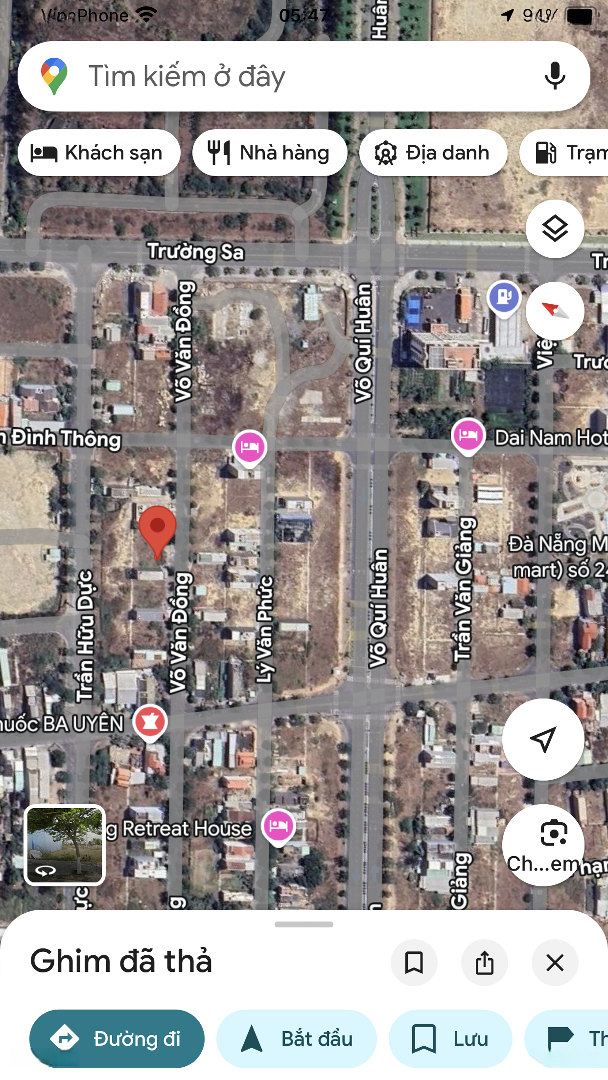Open Dai Nam Hotel marker
This screenshot has width=608, height=1080.
click(467, 436)
